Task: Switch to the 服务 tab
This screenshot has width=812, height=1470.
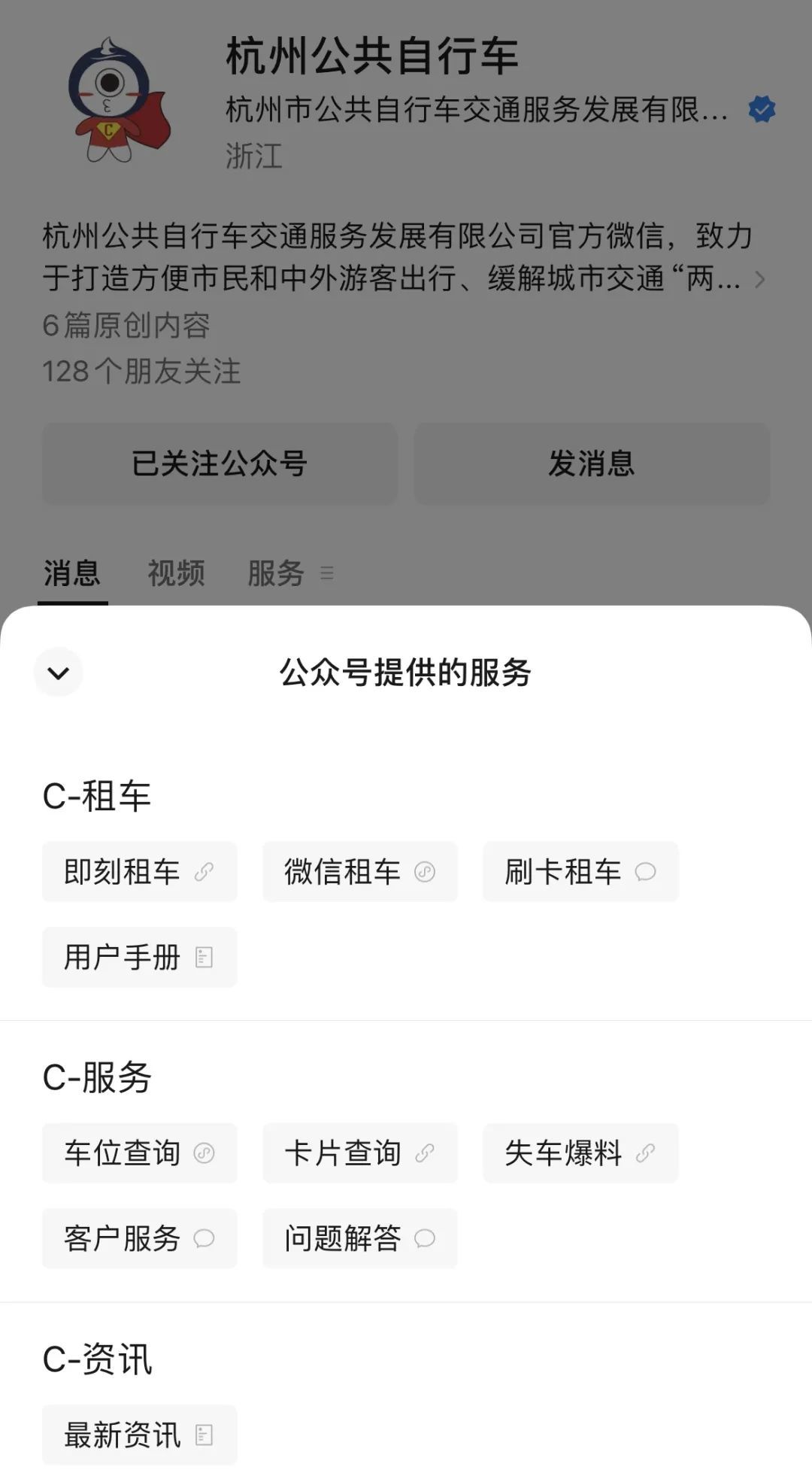Action: click(x=277, y=573)
